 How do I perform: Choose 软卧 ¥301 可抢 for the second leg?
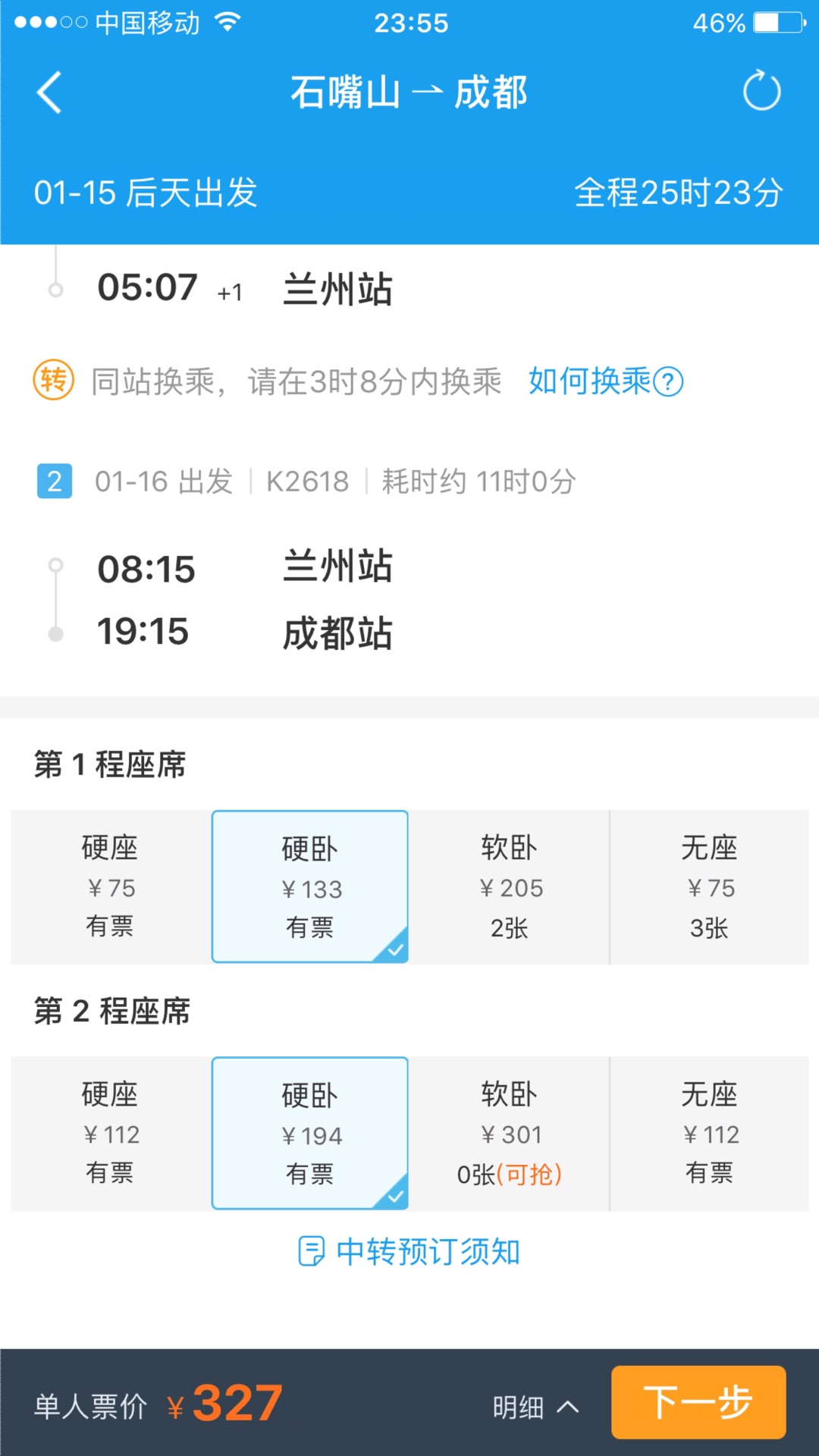point(510,1134)
